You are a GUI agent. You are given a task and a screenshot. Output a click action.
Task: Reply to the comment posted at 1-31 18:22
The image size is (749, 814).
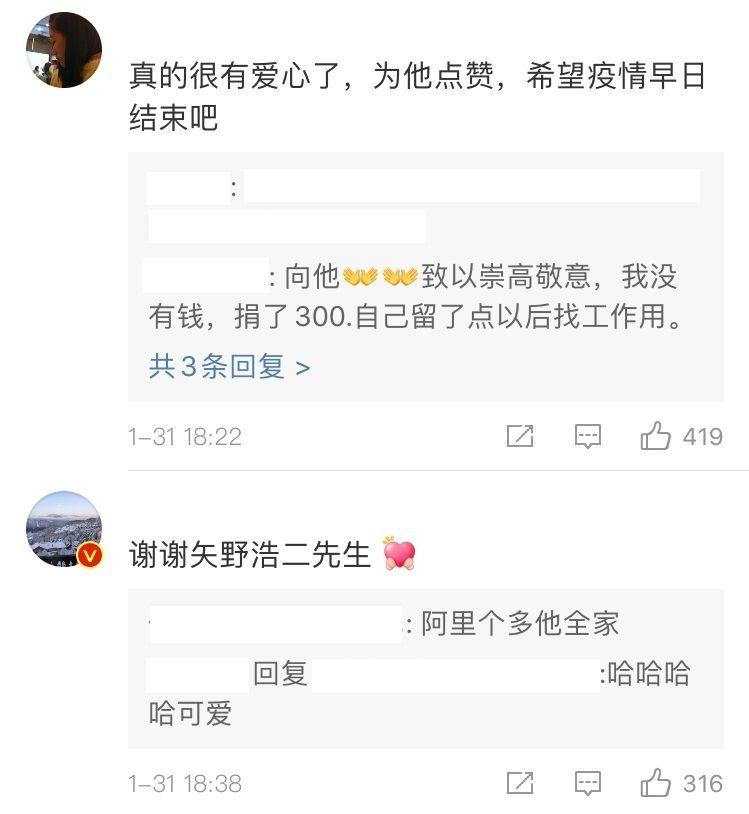[588, 436]
